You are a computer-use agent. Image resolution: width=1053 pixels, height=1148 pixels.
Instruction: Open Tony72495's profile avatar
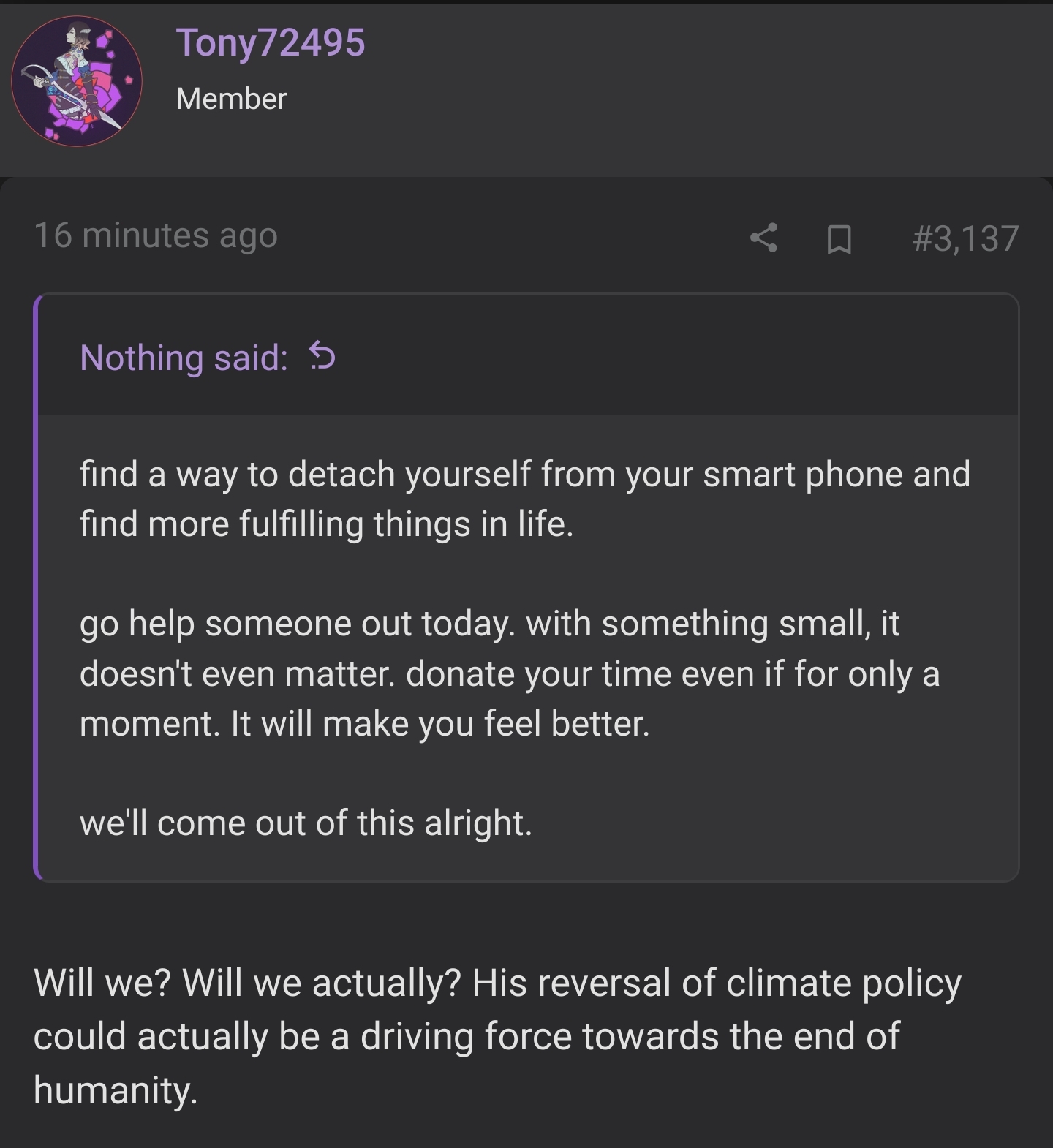click(77, 81)
